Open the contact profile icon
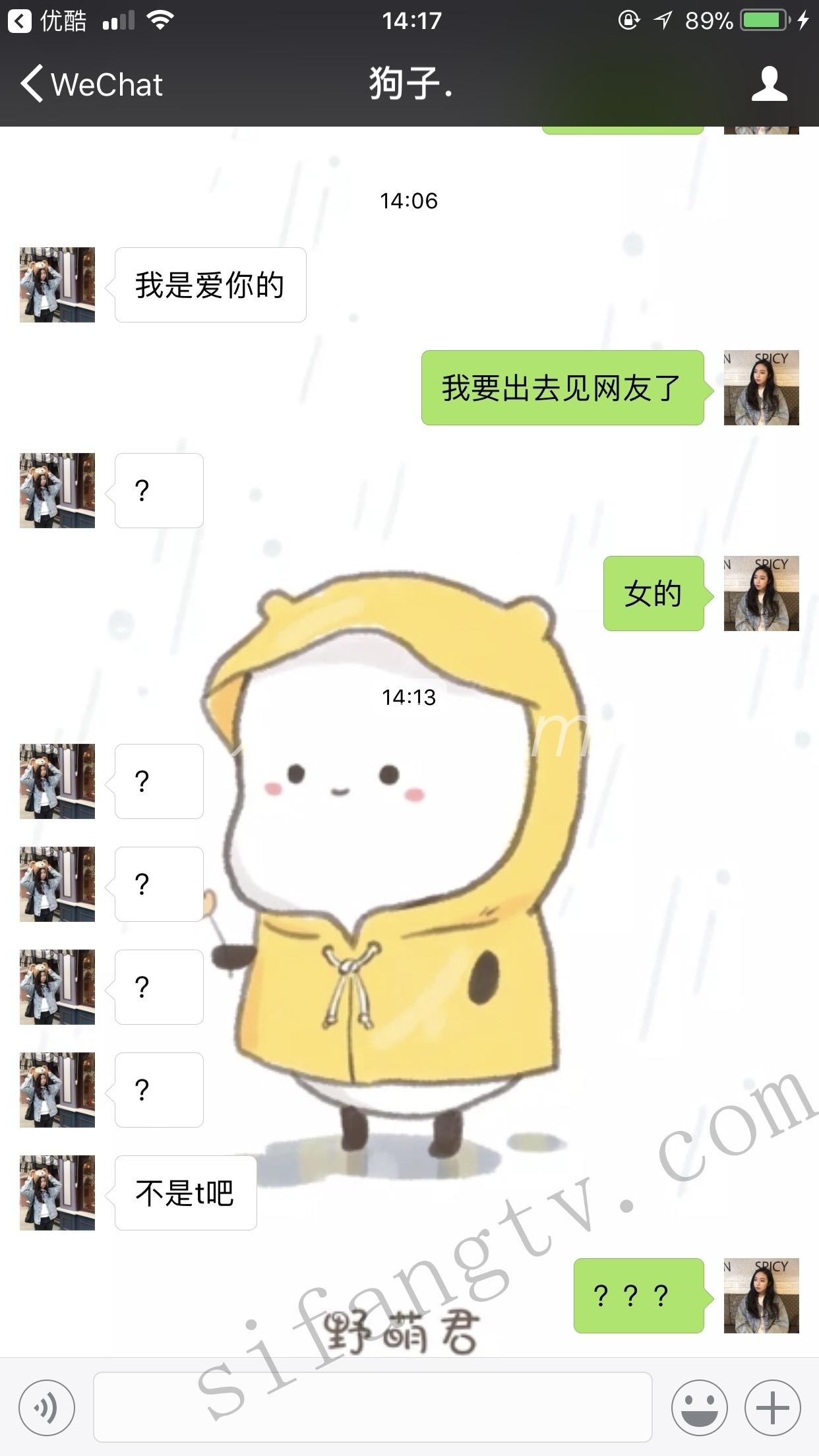The height and width of the screenshot is (1456, 819). [x=769, y=84]
